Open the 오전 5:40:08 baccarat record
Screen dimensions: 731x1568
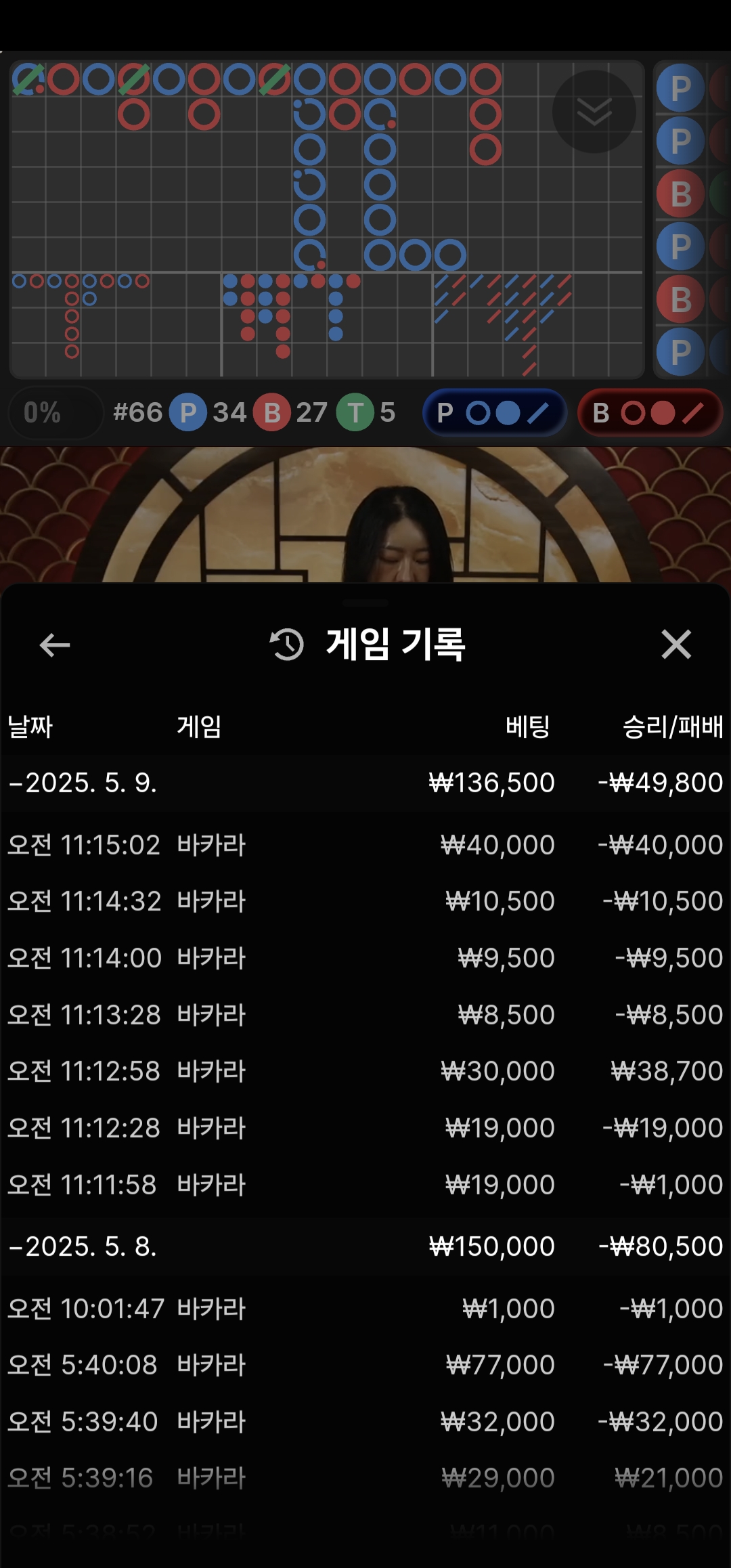point(365,1365)
